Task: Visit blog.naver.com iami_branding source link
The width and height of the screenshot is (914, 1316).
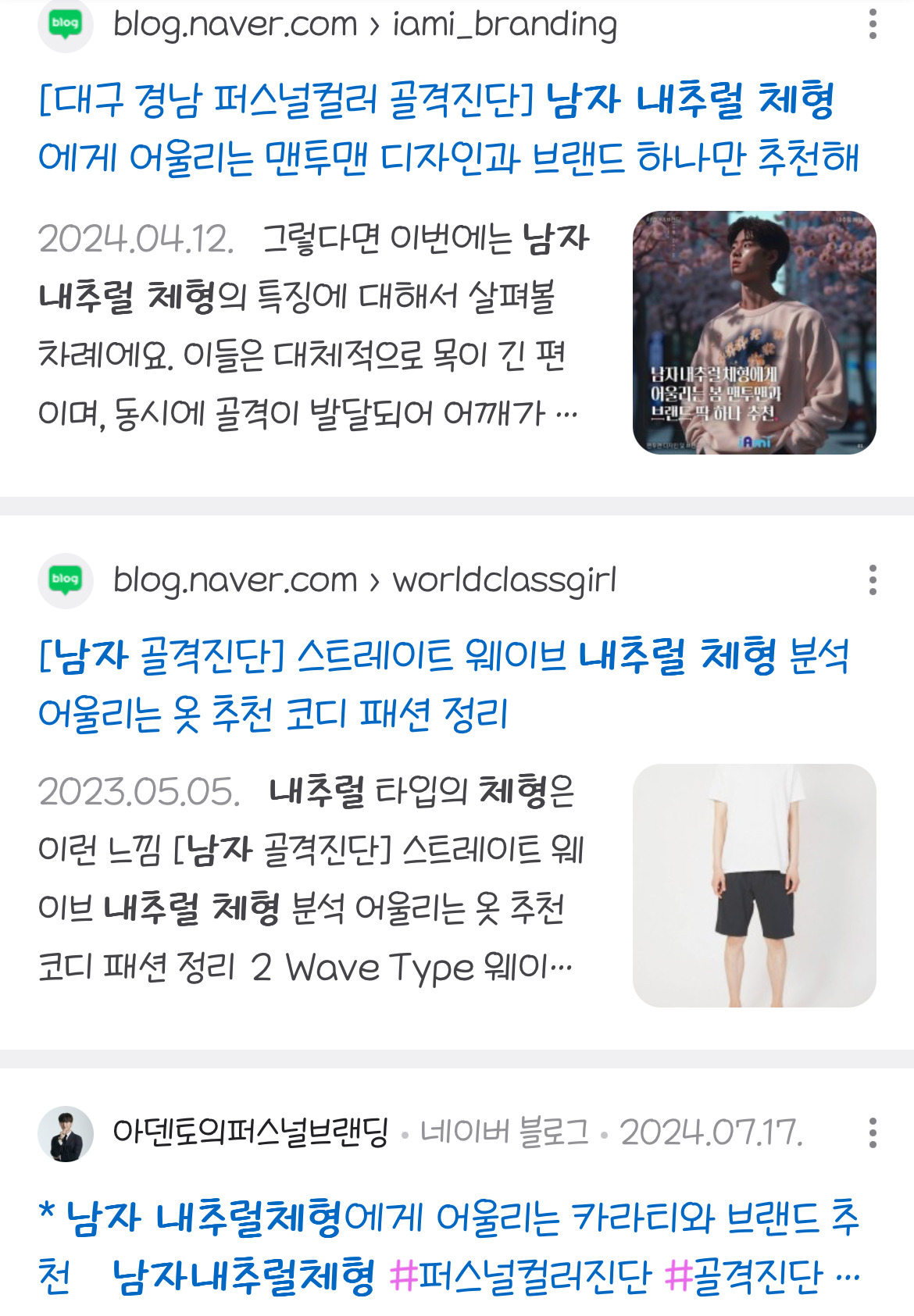Action: 365,25
